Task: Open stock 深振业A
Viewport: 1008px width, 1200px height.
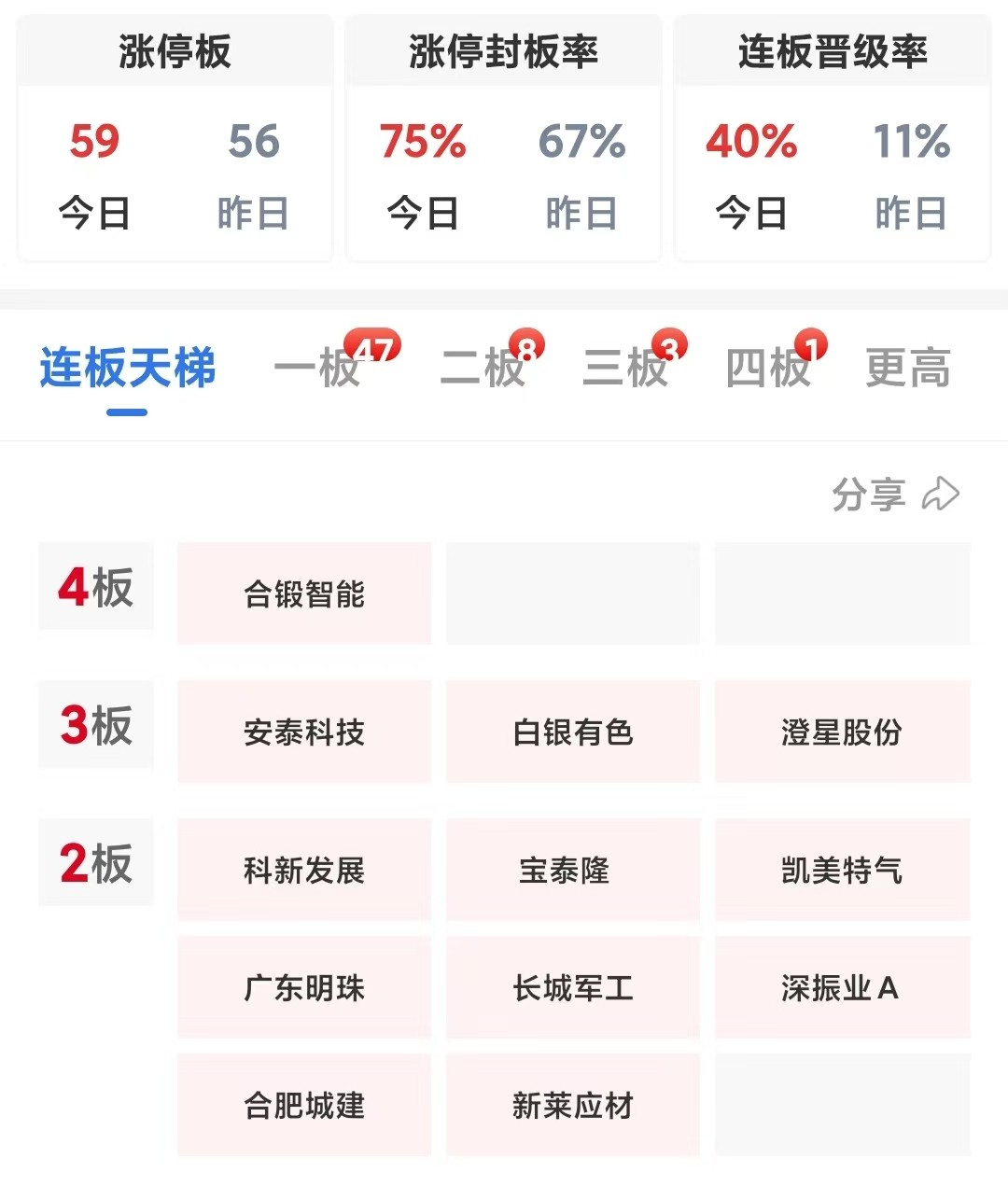Action: click(842, 987)
